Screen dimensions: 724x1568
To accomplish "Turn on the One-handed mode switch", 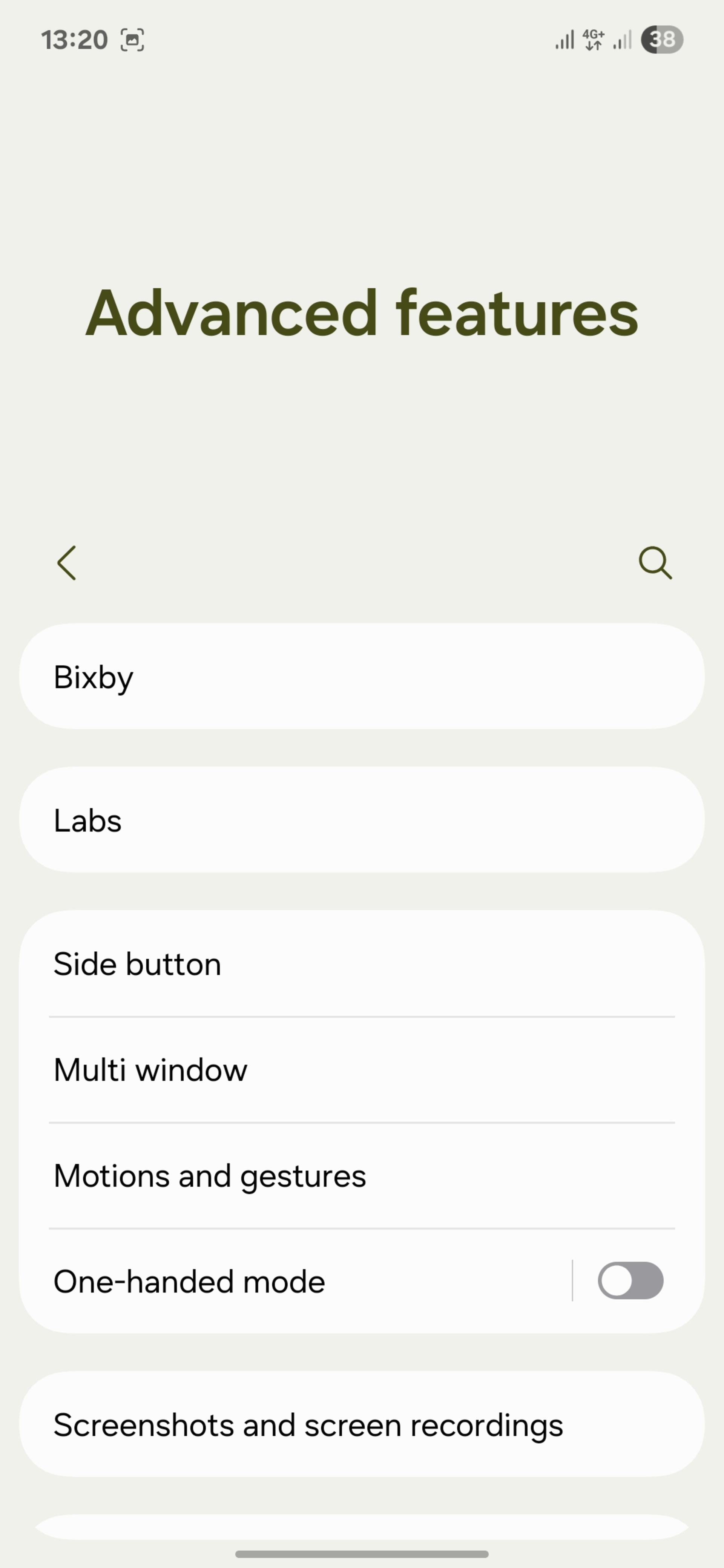I will 630,1281.
